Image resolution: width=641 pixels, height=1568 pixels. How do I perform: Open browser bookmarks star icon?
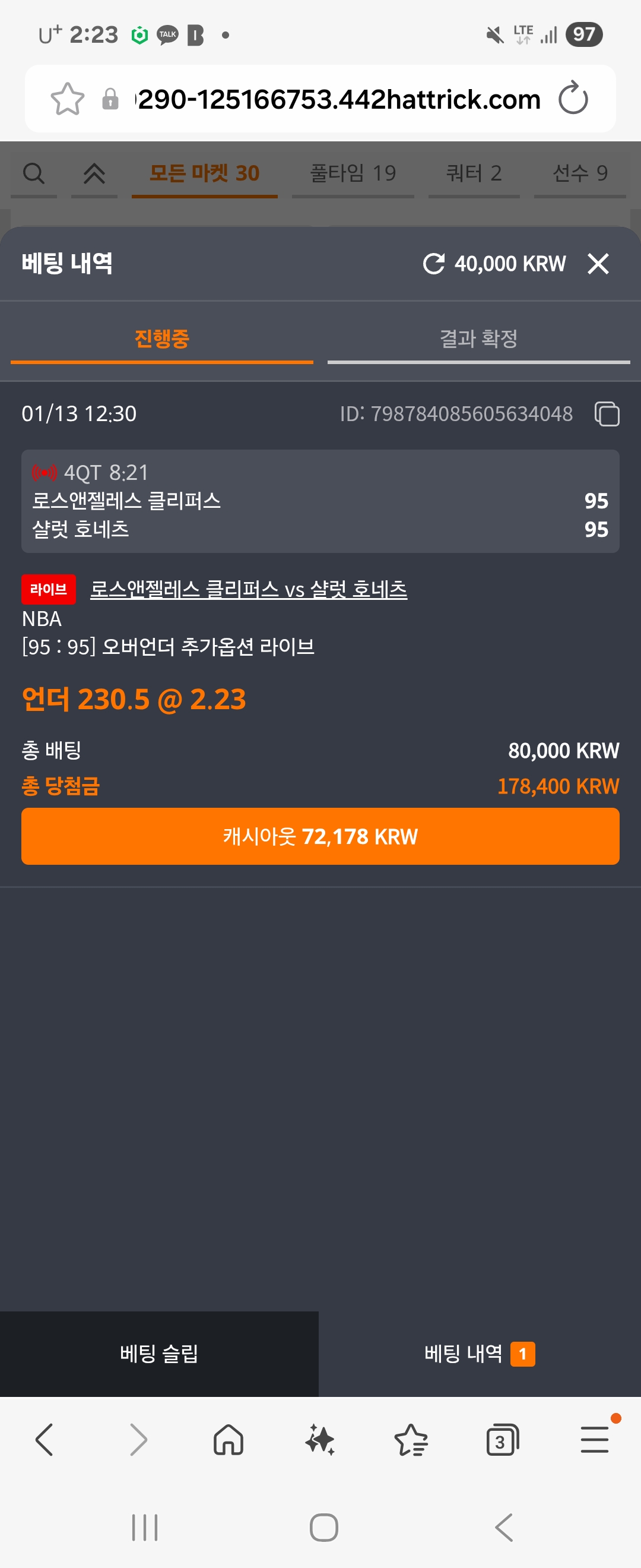pyautogui.click(x=411, y=1440)
